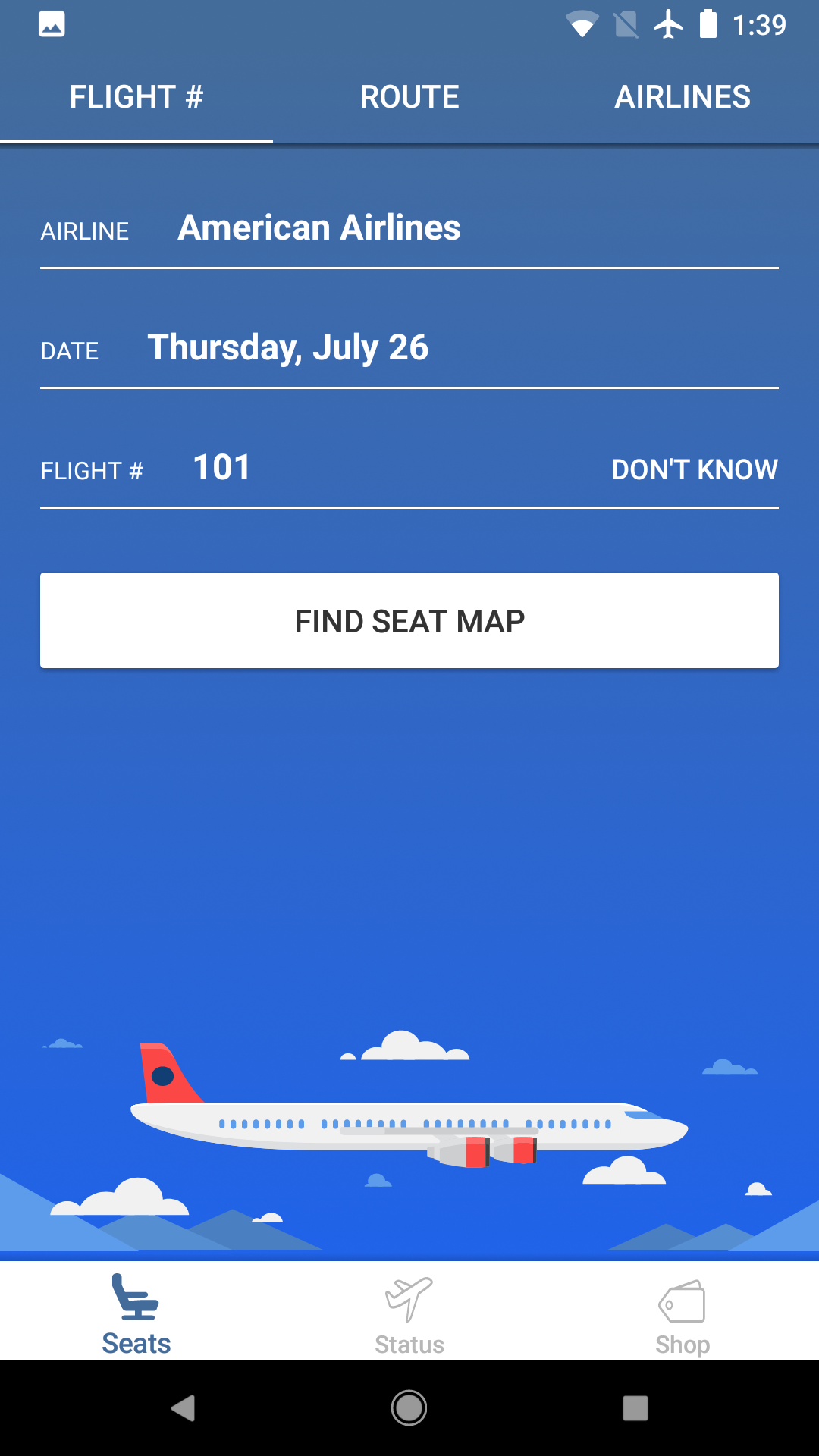Screen dimensions: 819x1456
Task: Select the Flight # tab
Action: 136,97
